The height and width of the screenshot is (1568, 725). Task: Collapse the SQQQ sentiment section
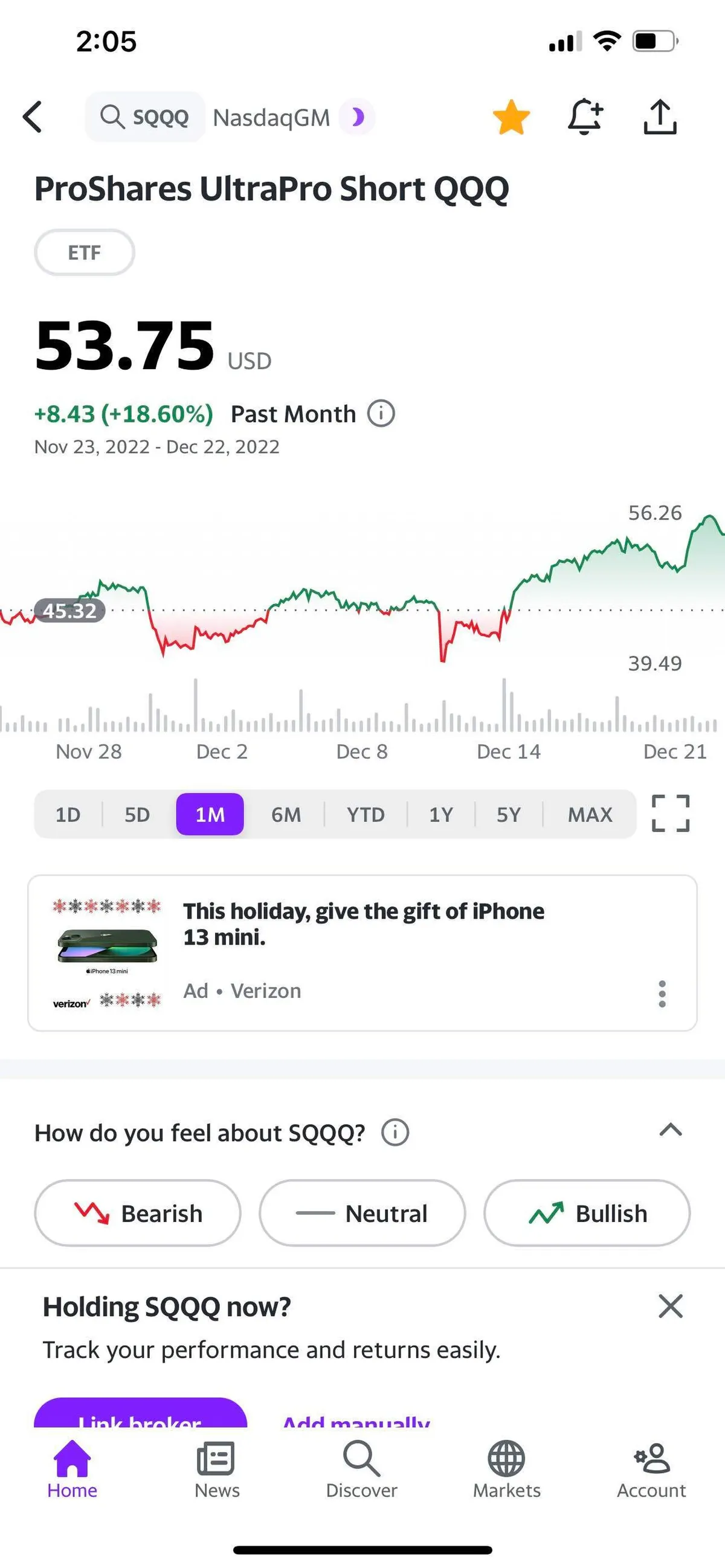click(670, 1130)
